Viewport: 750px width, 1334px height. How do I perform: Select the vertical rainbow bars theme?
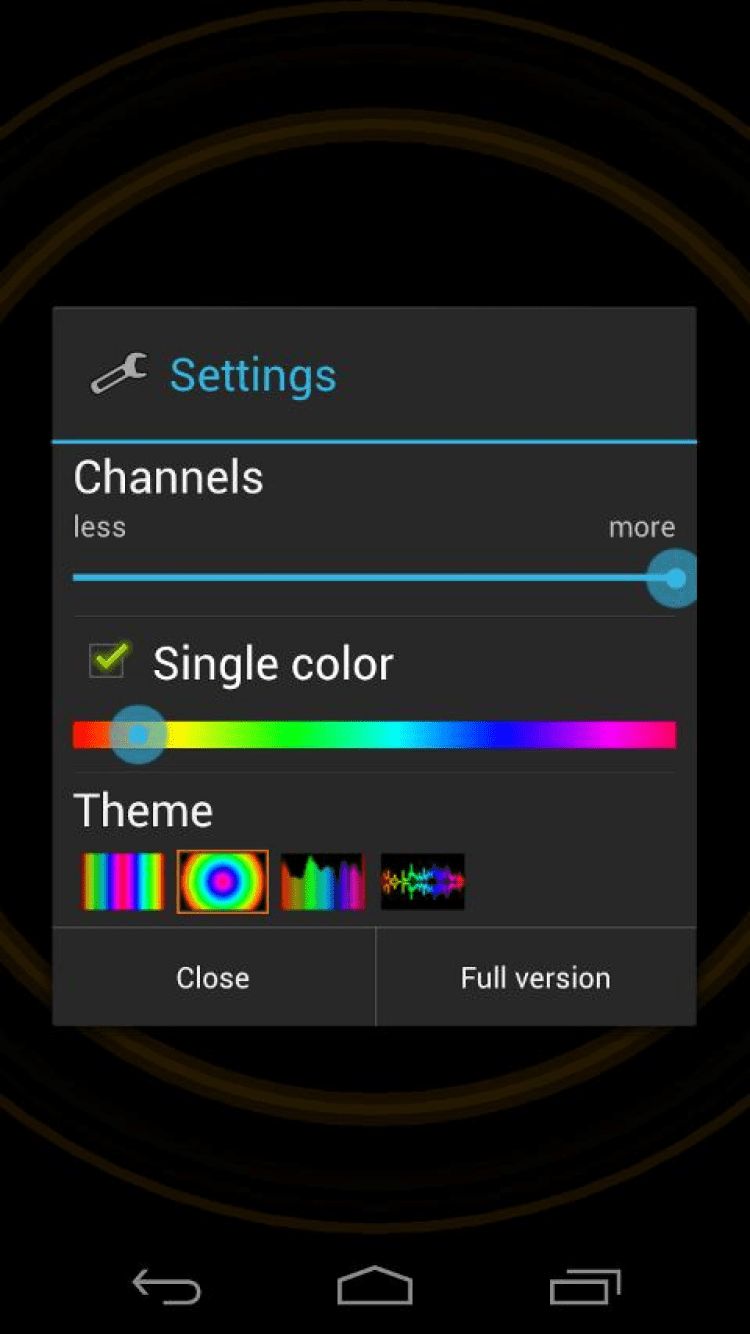123,881
